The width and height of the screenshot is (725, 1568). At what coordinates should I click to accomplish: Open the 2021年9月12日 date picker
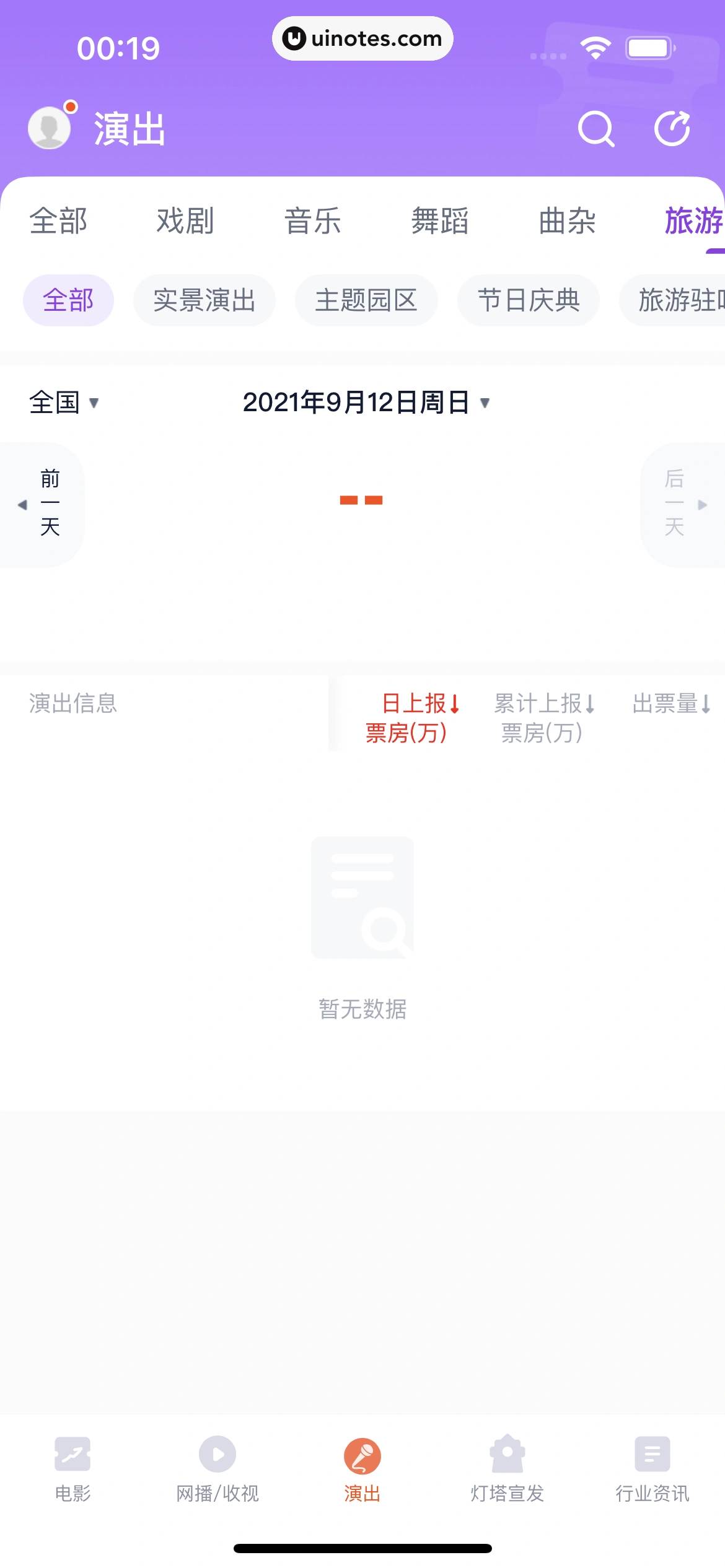[x=366, y=403]
